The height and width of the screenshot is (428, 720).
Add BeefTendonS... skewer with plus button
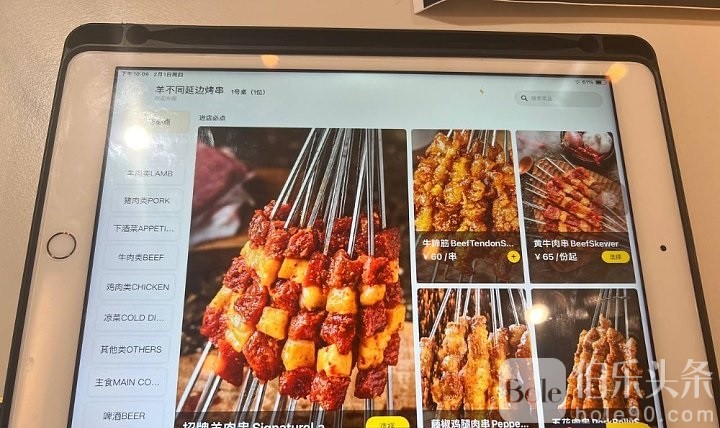tap(513, 257)
